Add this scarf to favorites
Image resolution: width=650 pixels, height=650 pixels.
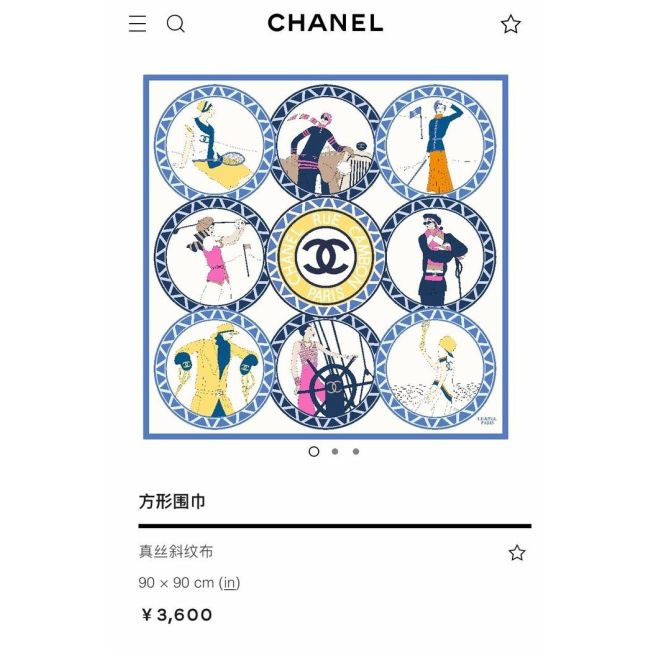tap(516, 552)
